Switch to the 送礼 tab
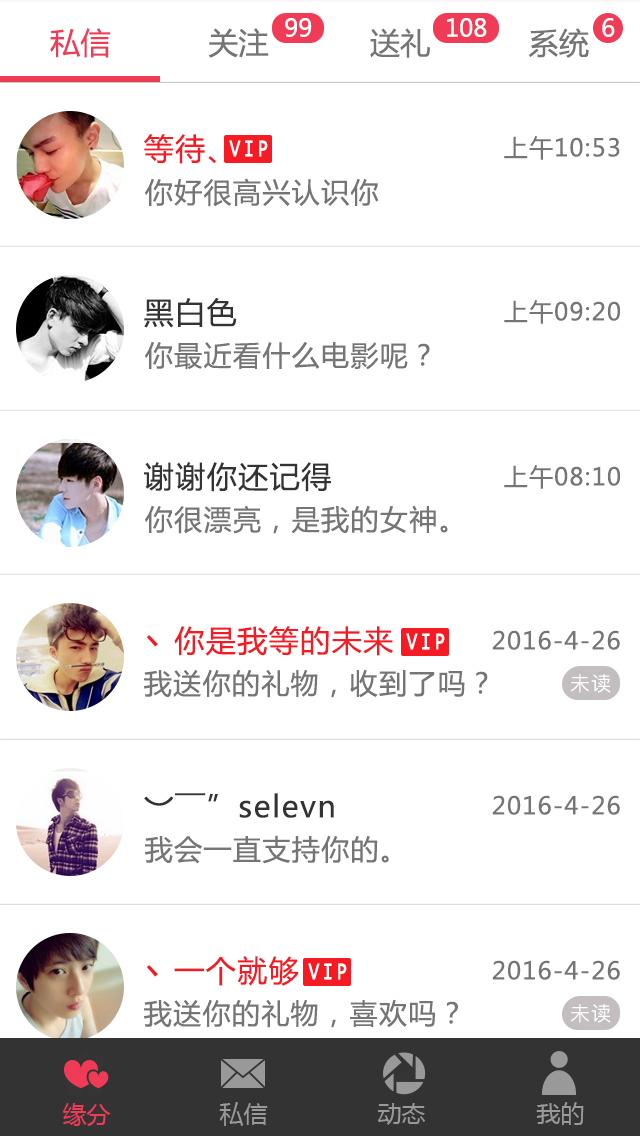The image size is (640, 1136). click(x=400, y=44)
